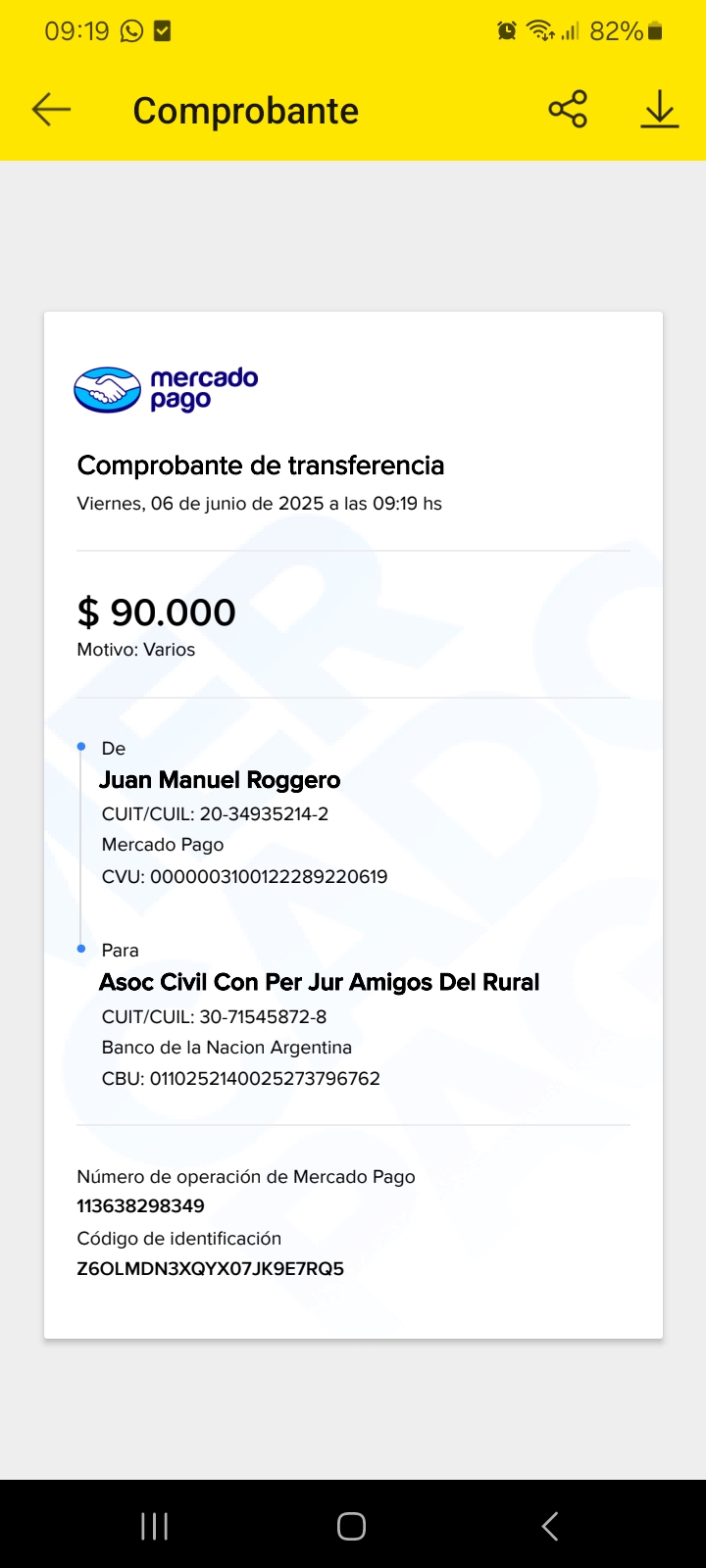Go back from the Comprobante screen

click(51, 110)
